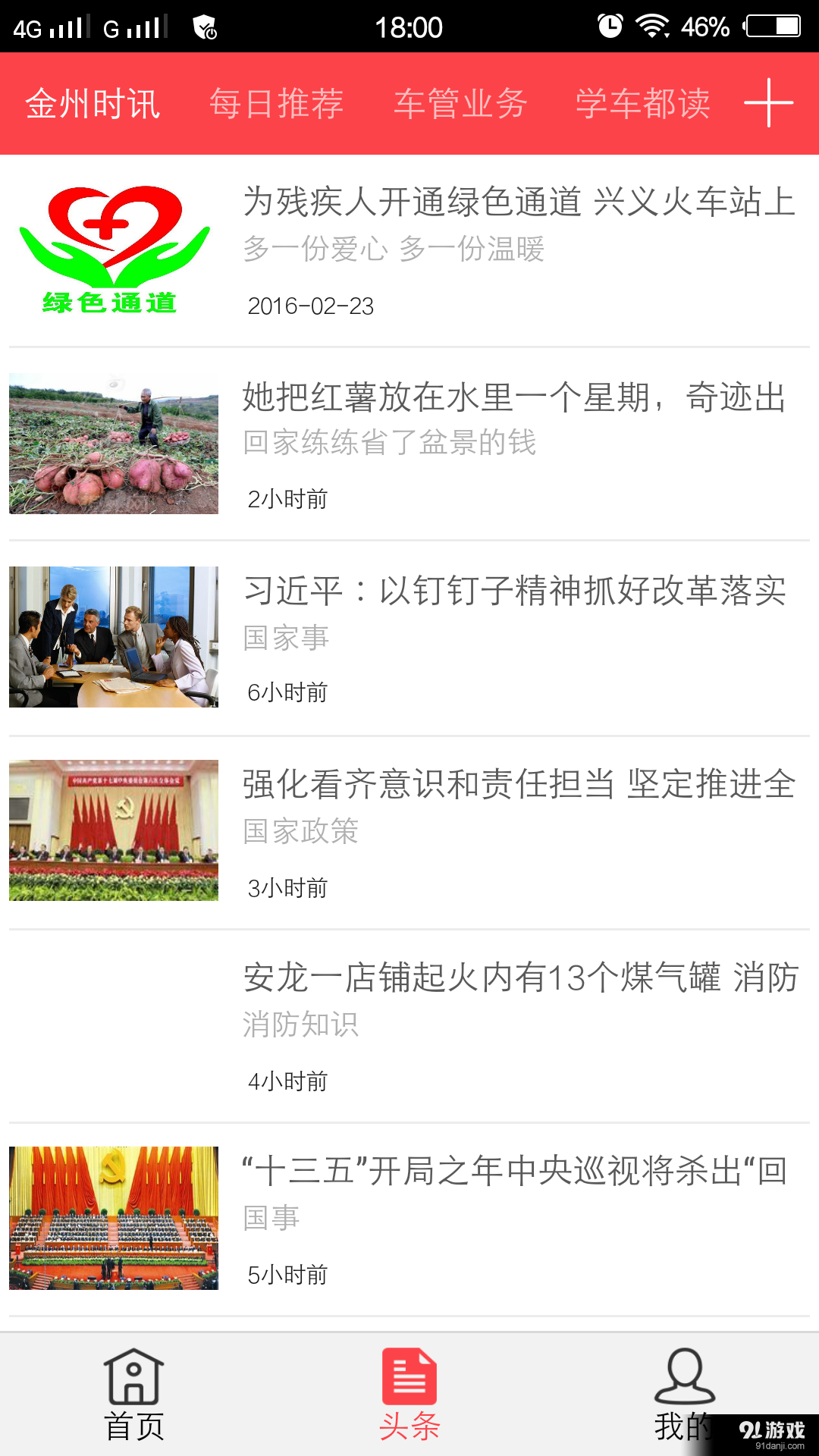Tap the Wi-Fi icon in the status bar
Image resolution: width=819 pixels, height=1456 pixels.
(x=654, y=26)
